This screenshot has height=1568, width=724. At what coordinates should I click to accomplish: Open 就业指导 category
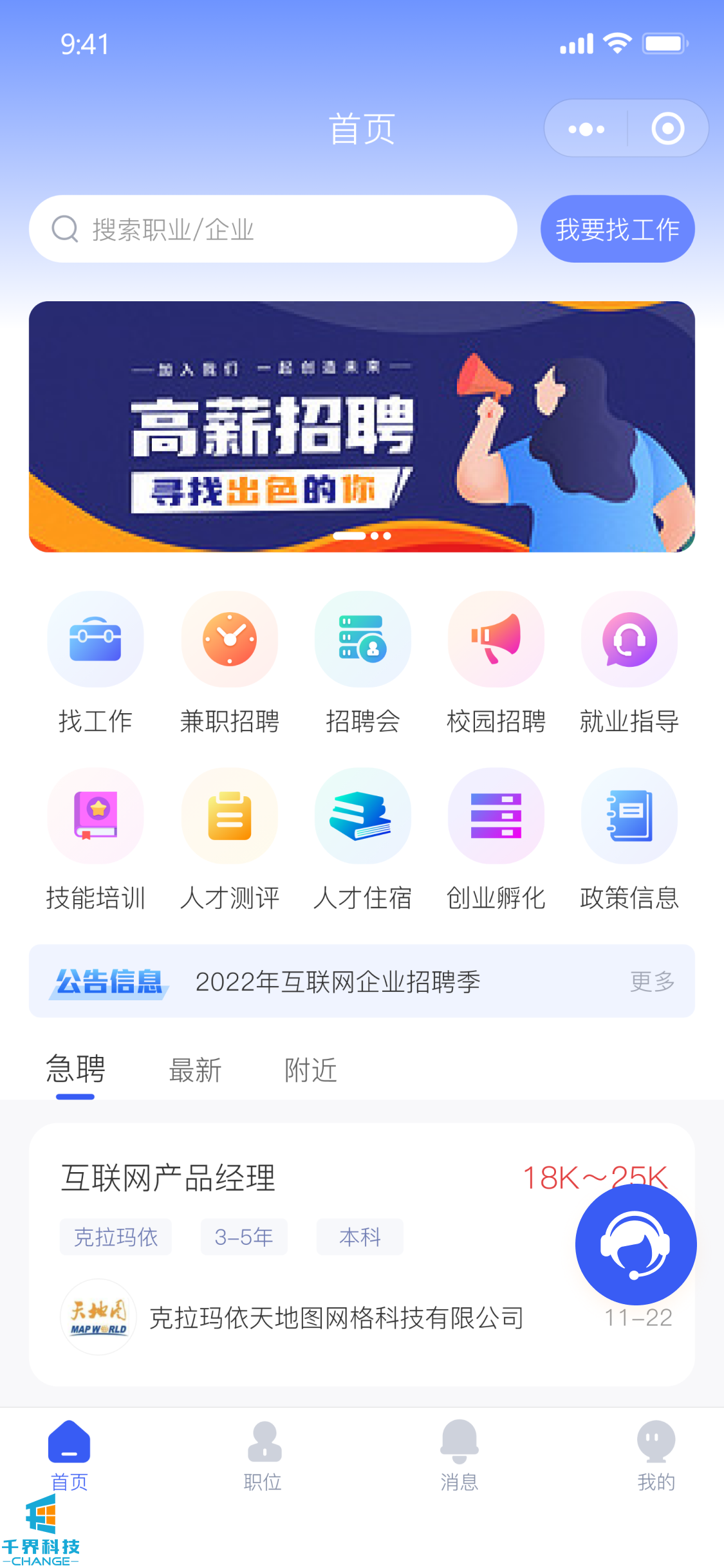coord(629,663)
